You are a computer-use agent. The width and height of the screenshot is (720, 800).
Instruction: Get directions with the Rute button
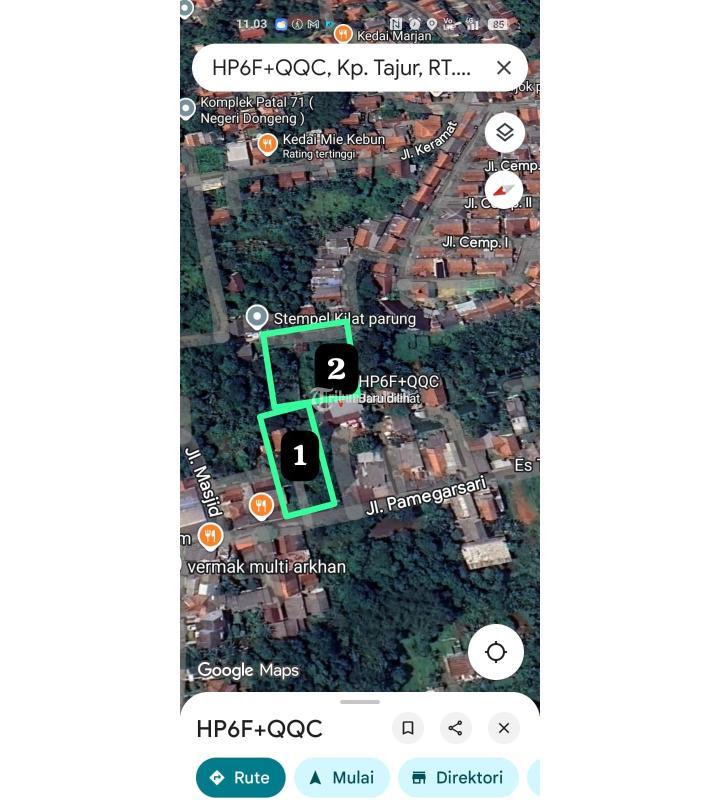[x=240, y=777]
